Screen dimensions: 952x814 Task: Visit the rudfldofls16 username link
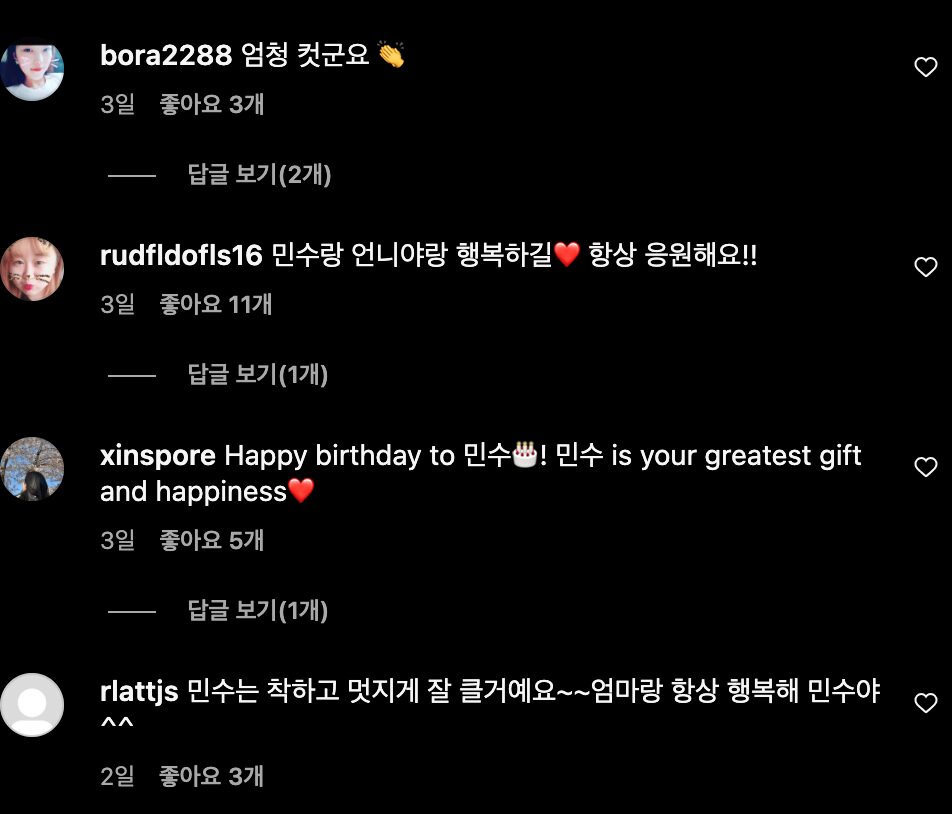pyautogui.click(x=181, y=255)
